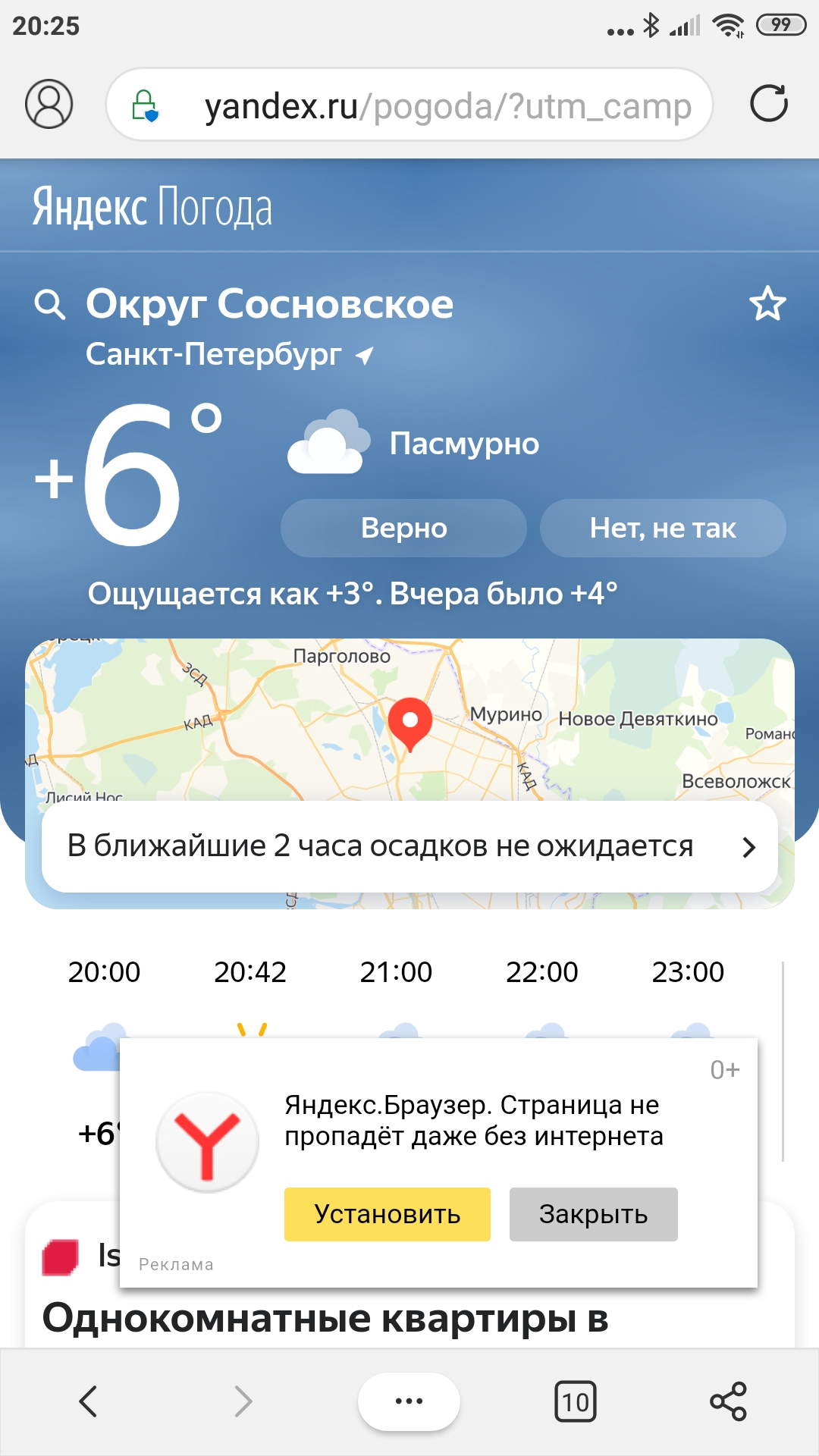Install Yandex Browser via Установить

pos(388,1214)
